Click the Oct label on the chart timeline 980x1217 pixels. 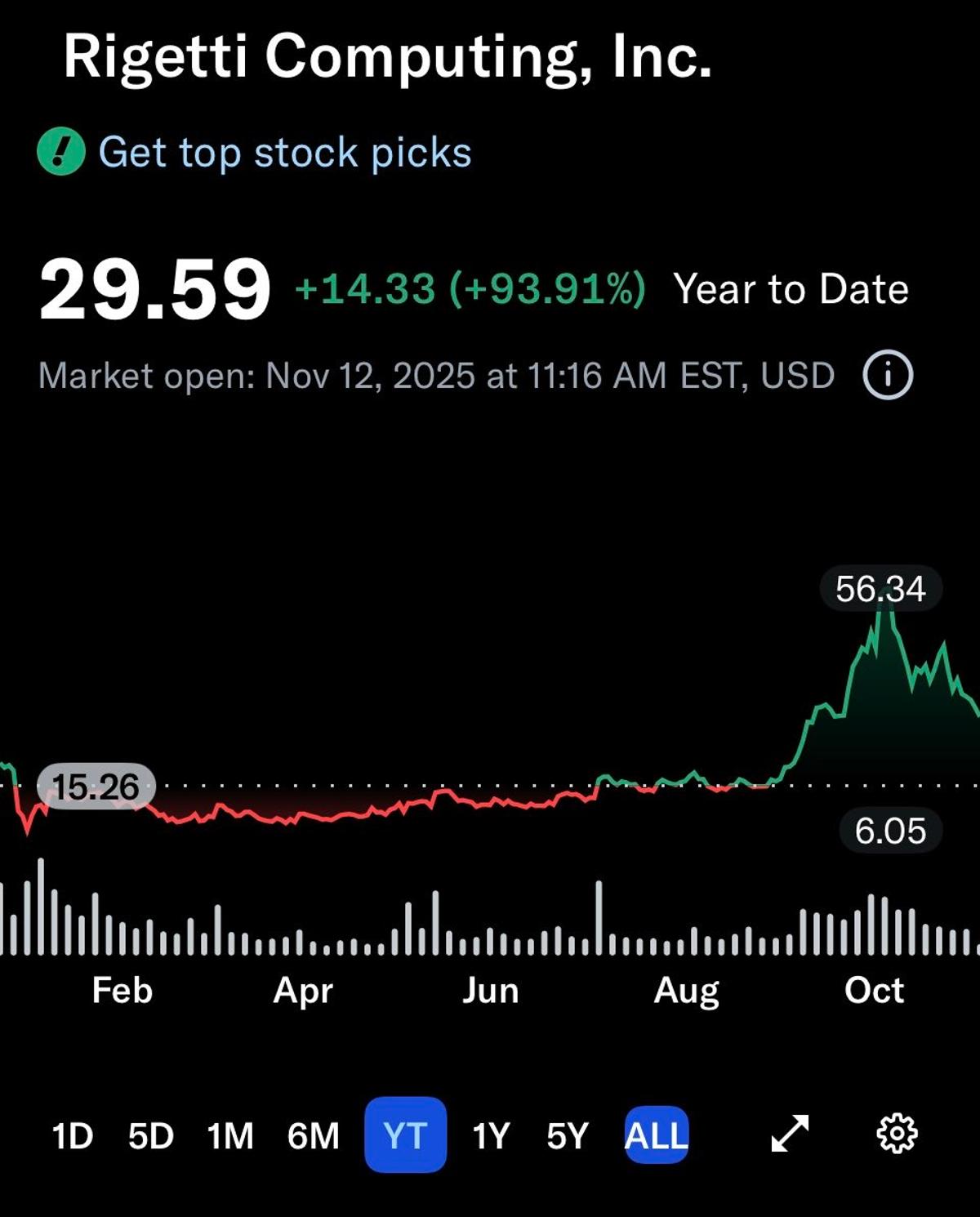point(875,990)
